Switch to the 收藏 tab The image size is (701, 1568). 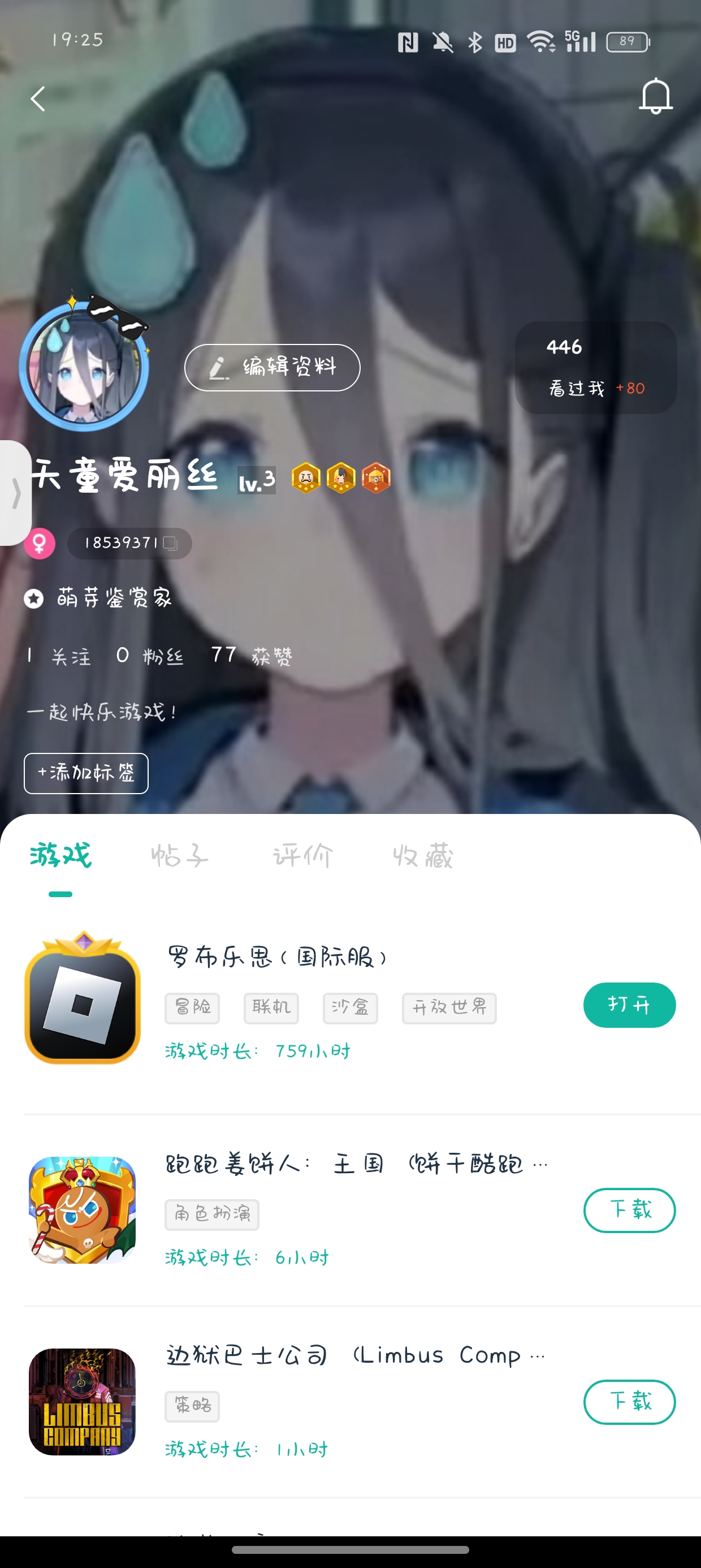click(423, 856)
